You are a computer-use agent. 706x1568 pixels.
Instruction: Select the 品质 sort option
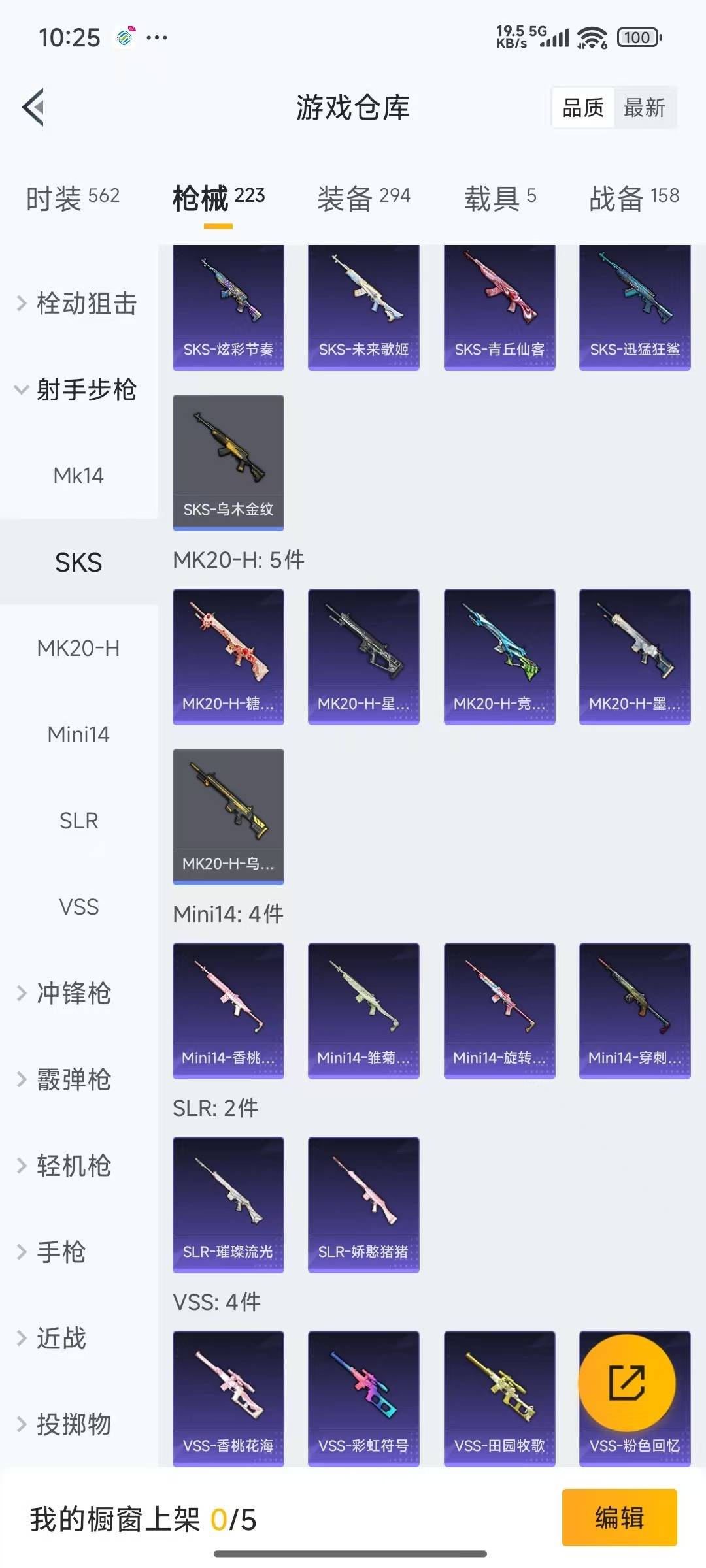point(583,108)
